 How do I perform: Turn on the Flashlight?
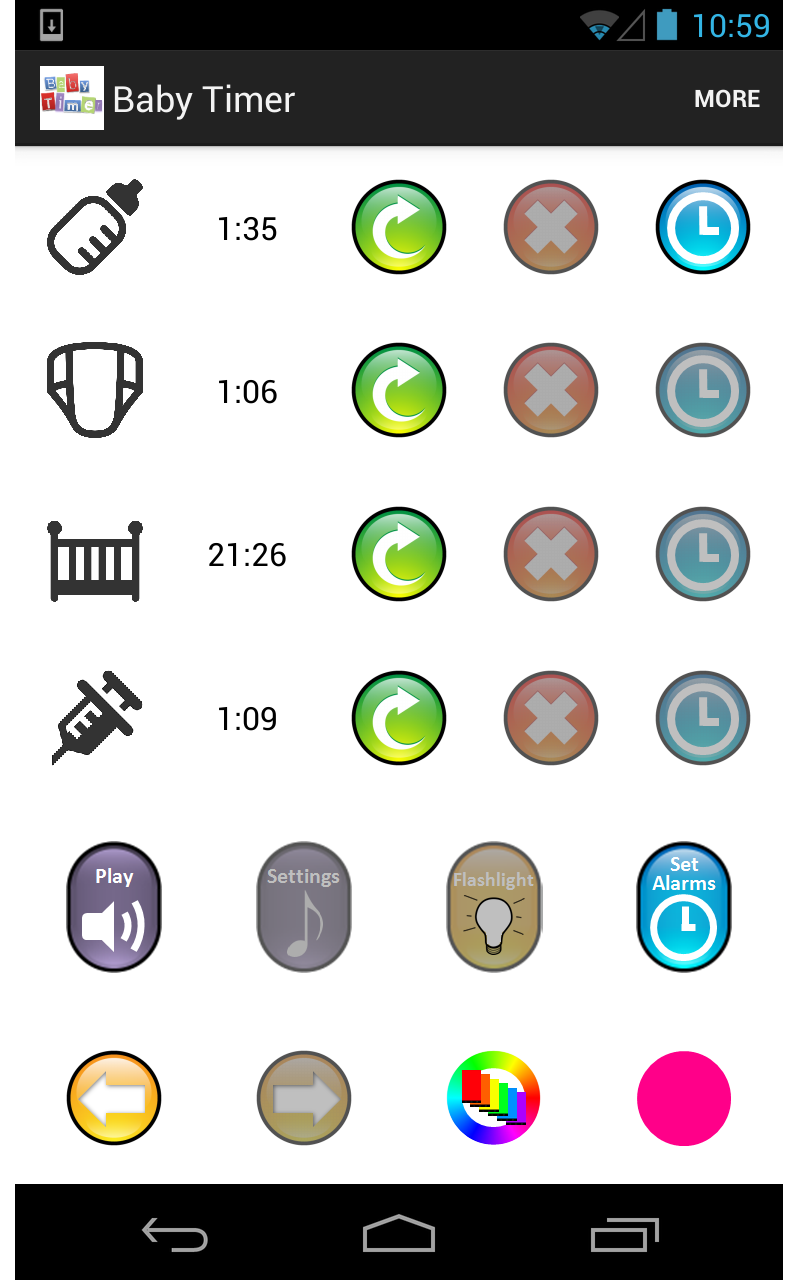point(494,906)
